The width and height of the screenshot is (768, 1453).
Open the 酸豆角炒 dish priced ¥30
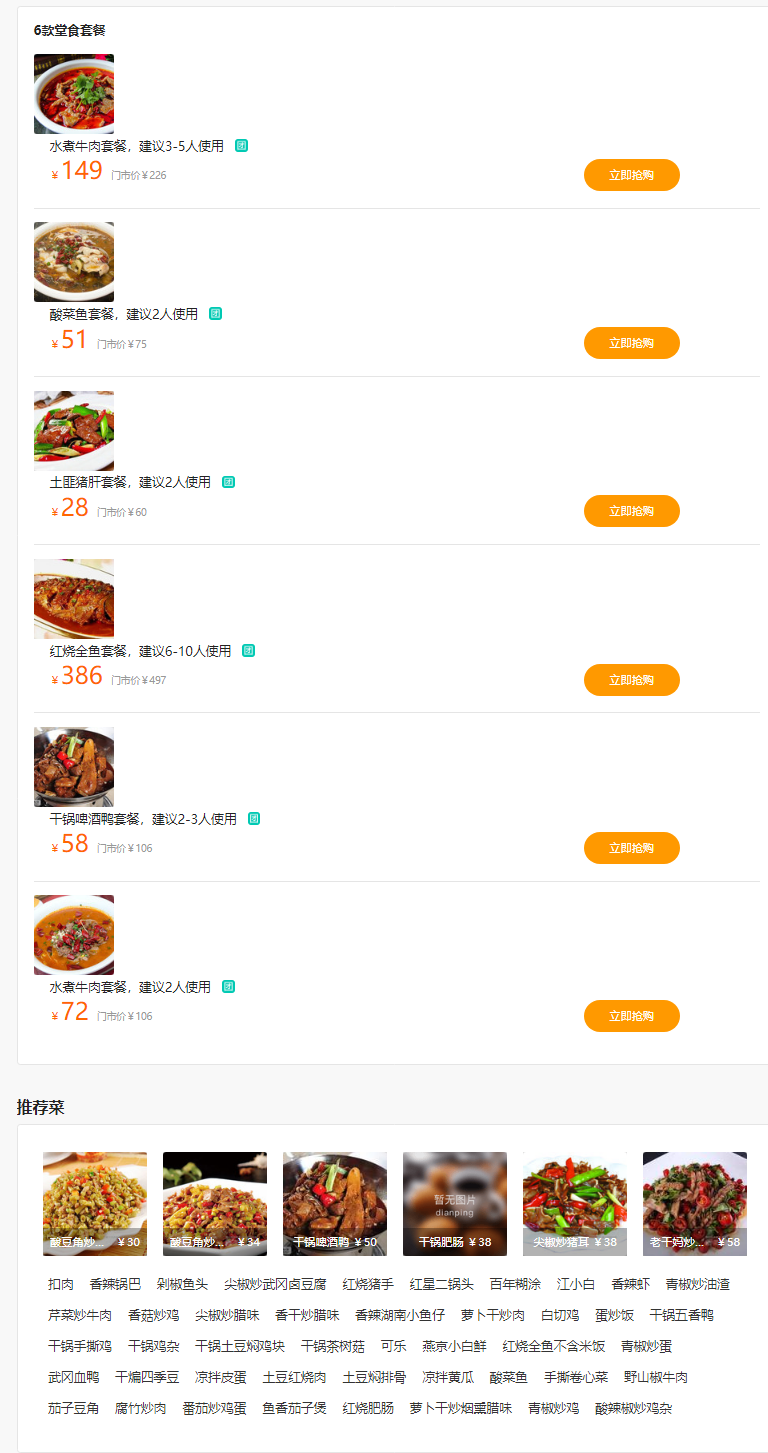coord(95,1204)
